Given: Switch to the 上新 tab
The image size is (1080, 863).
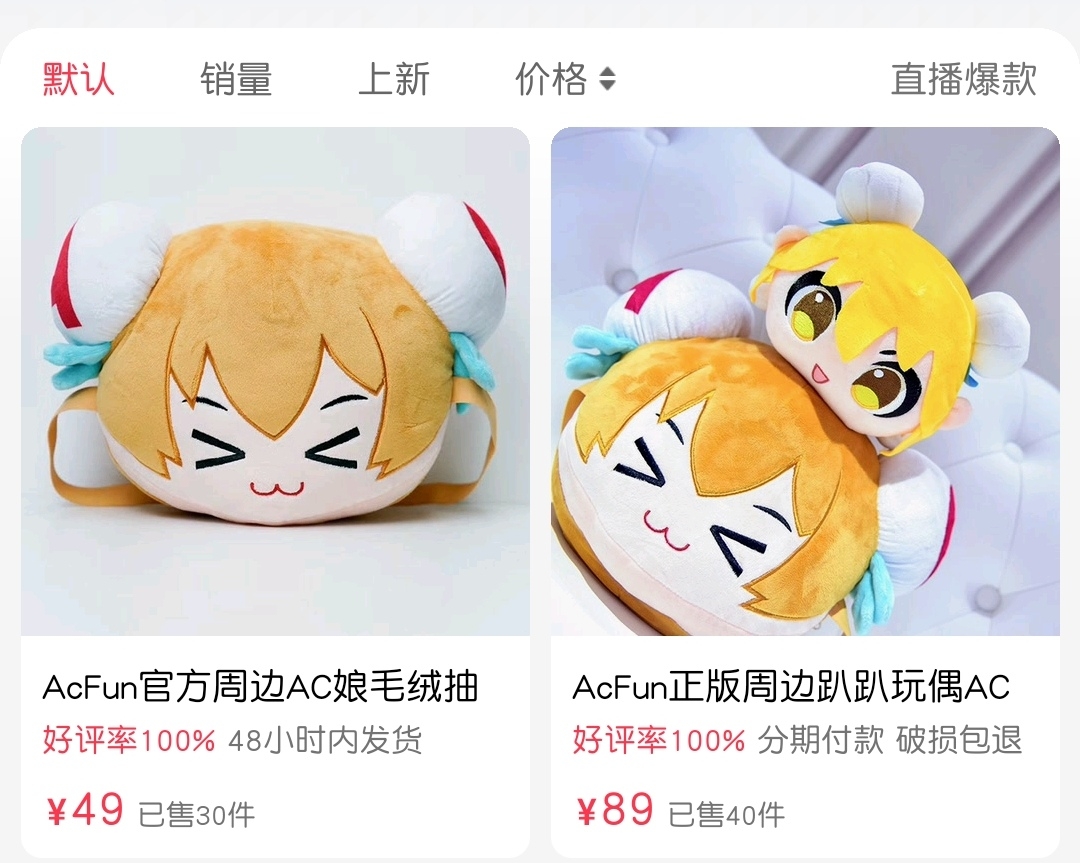Looking at the screenshot, I should [x=394, y=79].
